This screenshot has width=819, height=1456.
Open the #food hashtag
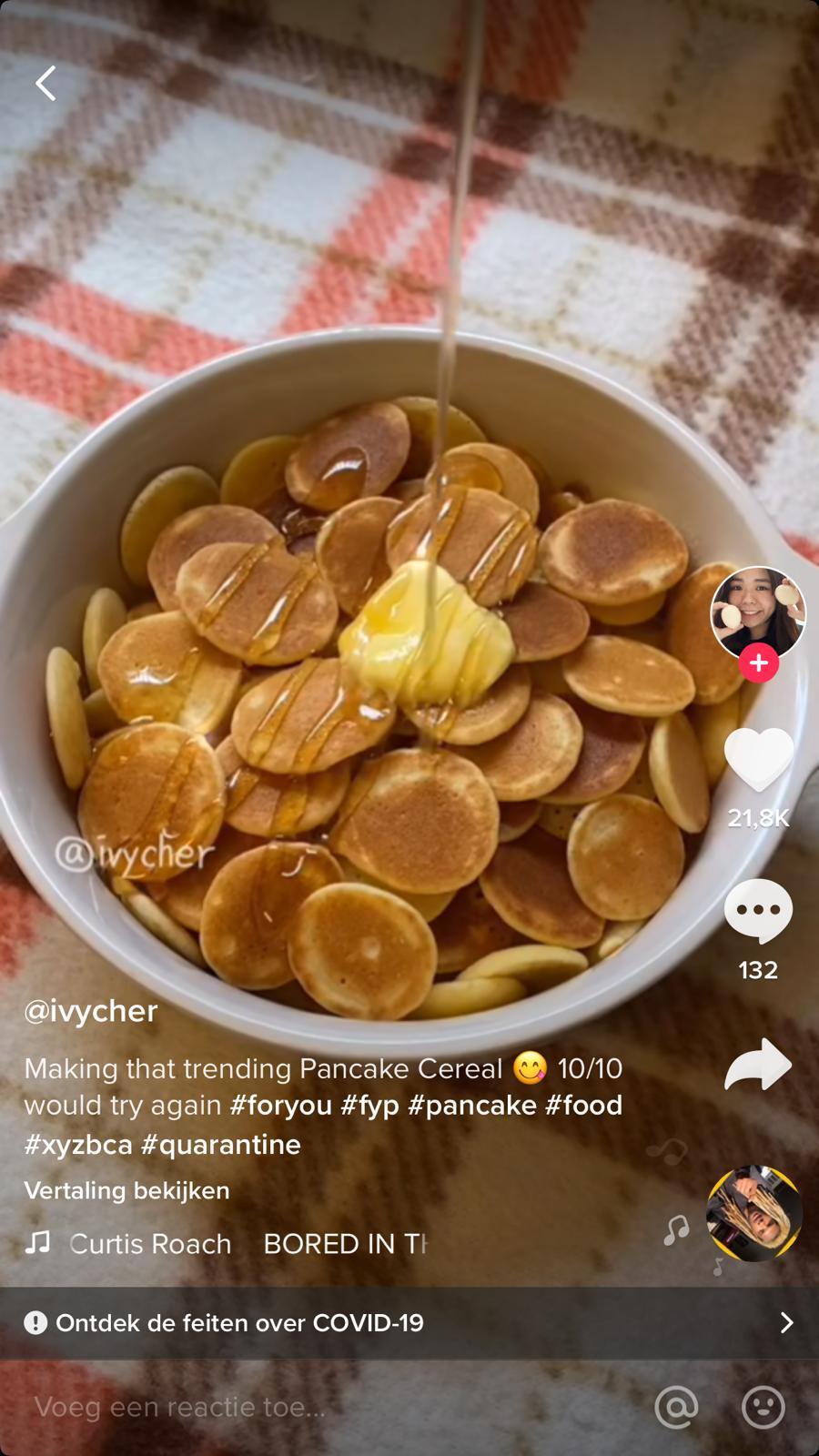pos(583,1106)
